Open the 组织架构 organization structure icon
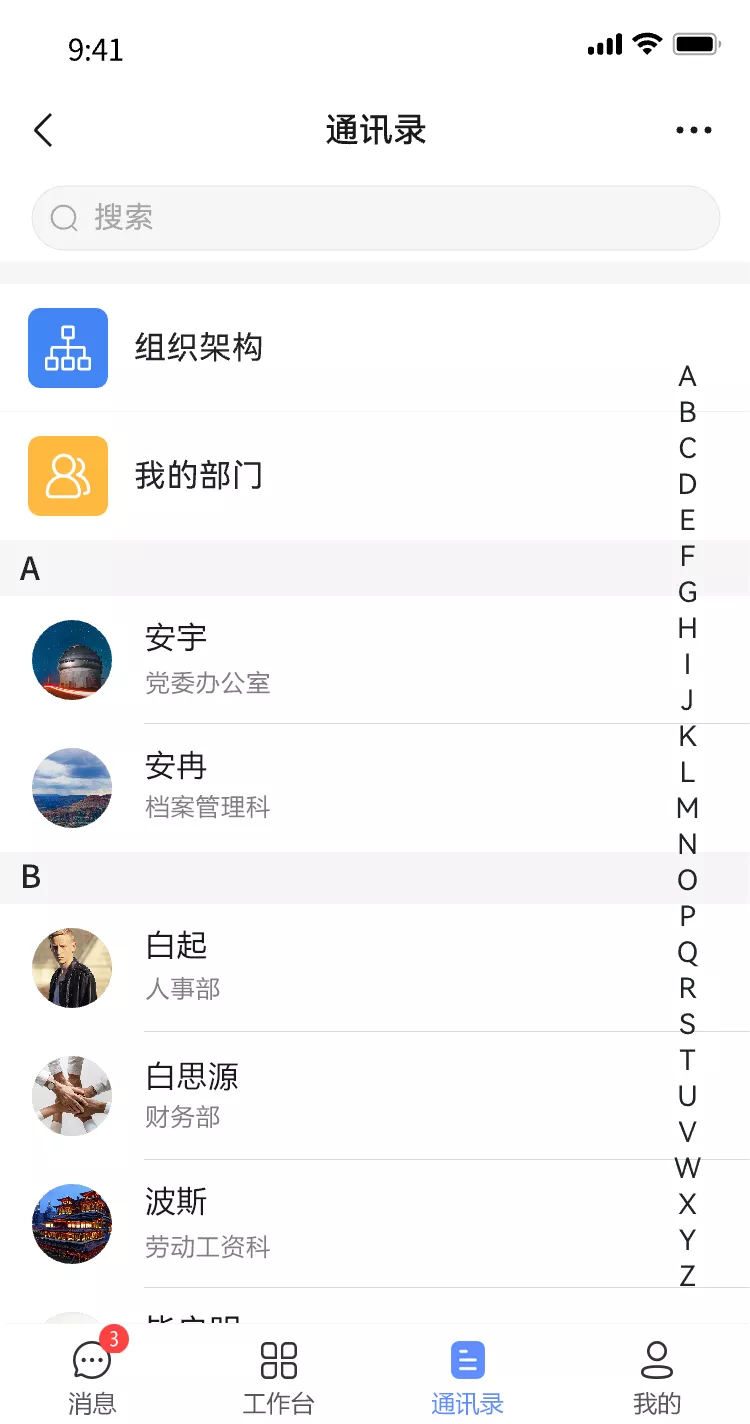This screenshot has height=1424, width=750. (x=68, y=348)
